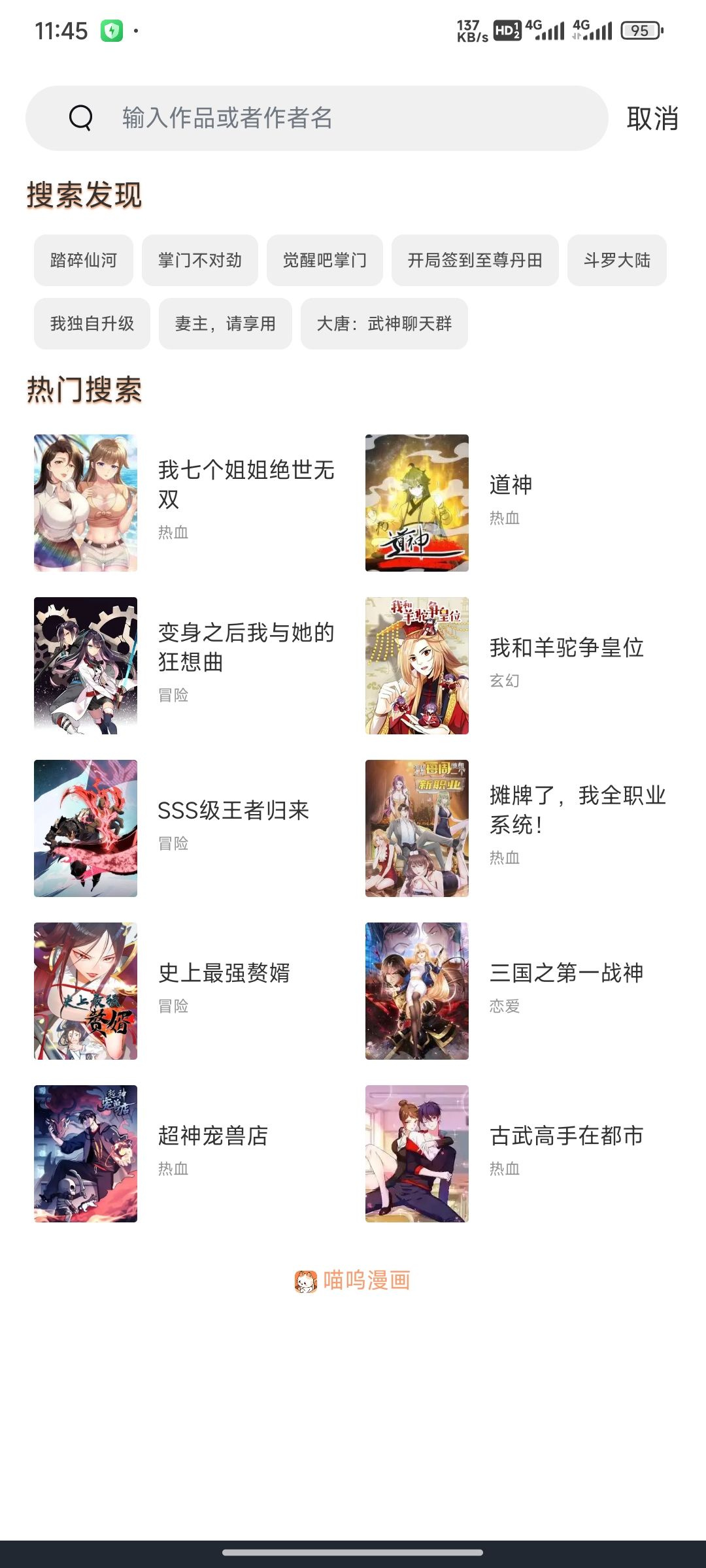Viewport: 706px width, 1568px height.
Task: Open 三国之第一战神
Action: pyautogui.click(x=567, y=973)
